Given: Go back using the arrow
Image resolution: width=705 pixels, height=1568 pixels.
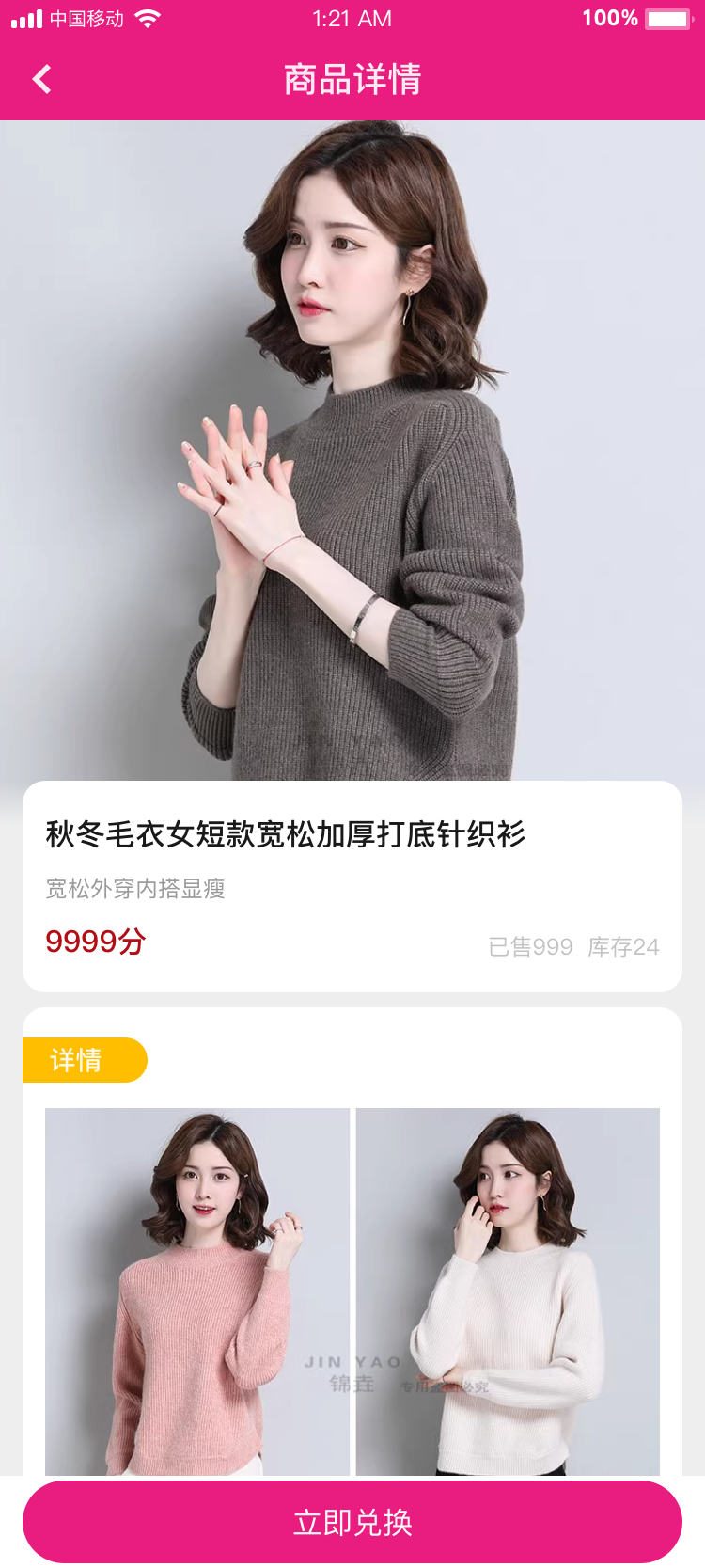Looking at the screenshot, I should coord(42,80).
